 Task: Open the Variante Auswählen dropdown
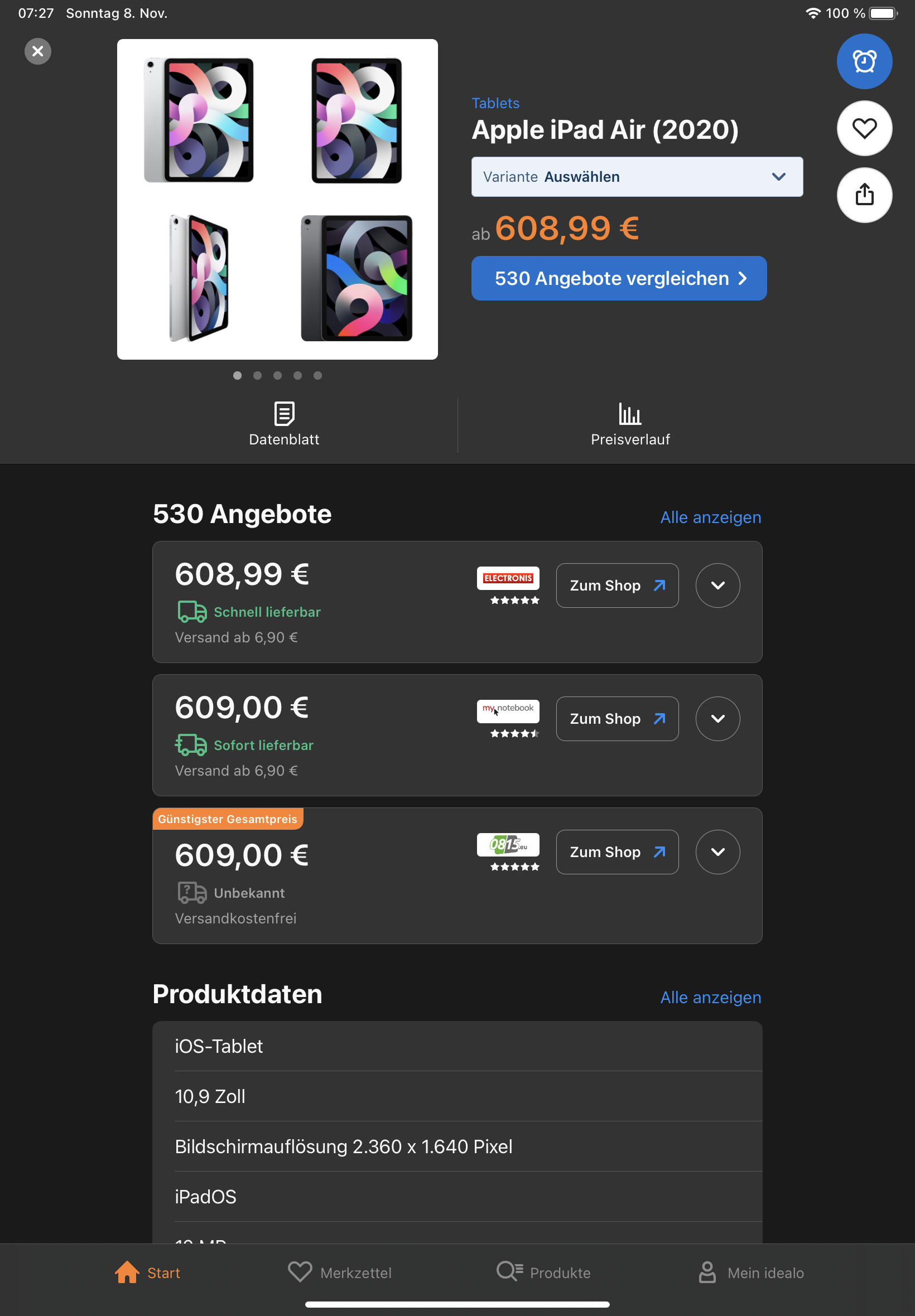[637, 177]
